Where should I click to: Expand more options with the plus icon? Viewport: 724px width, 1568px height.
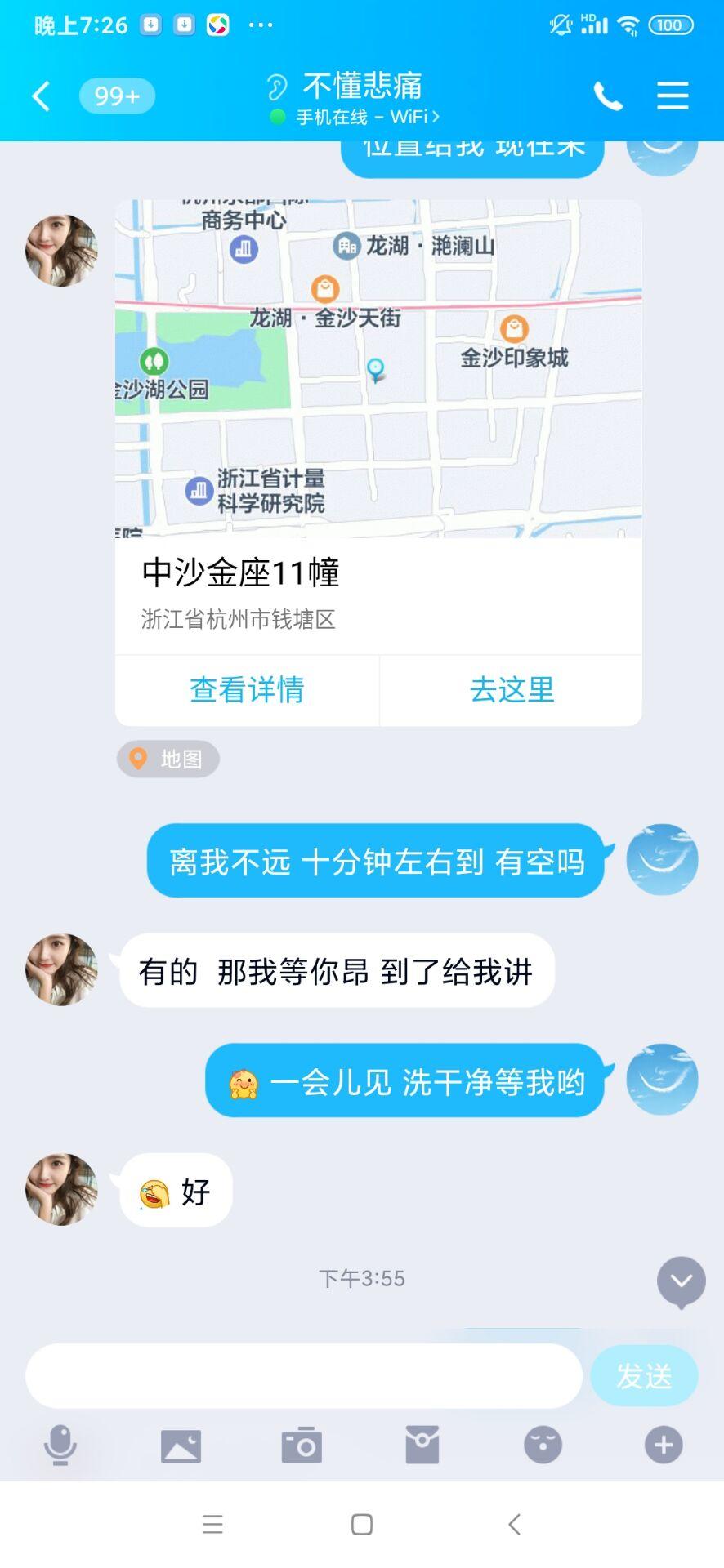(x=664, y=1445)
